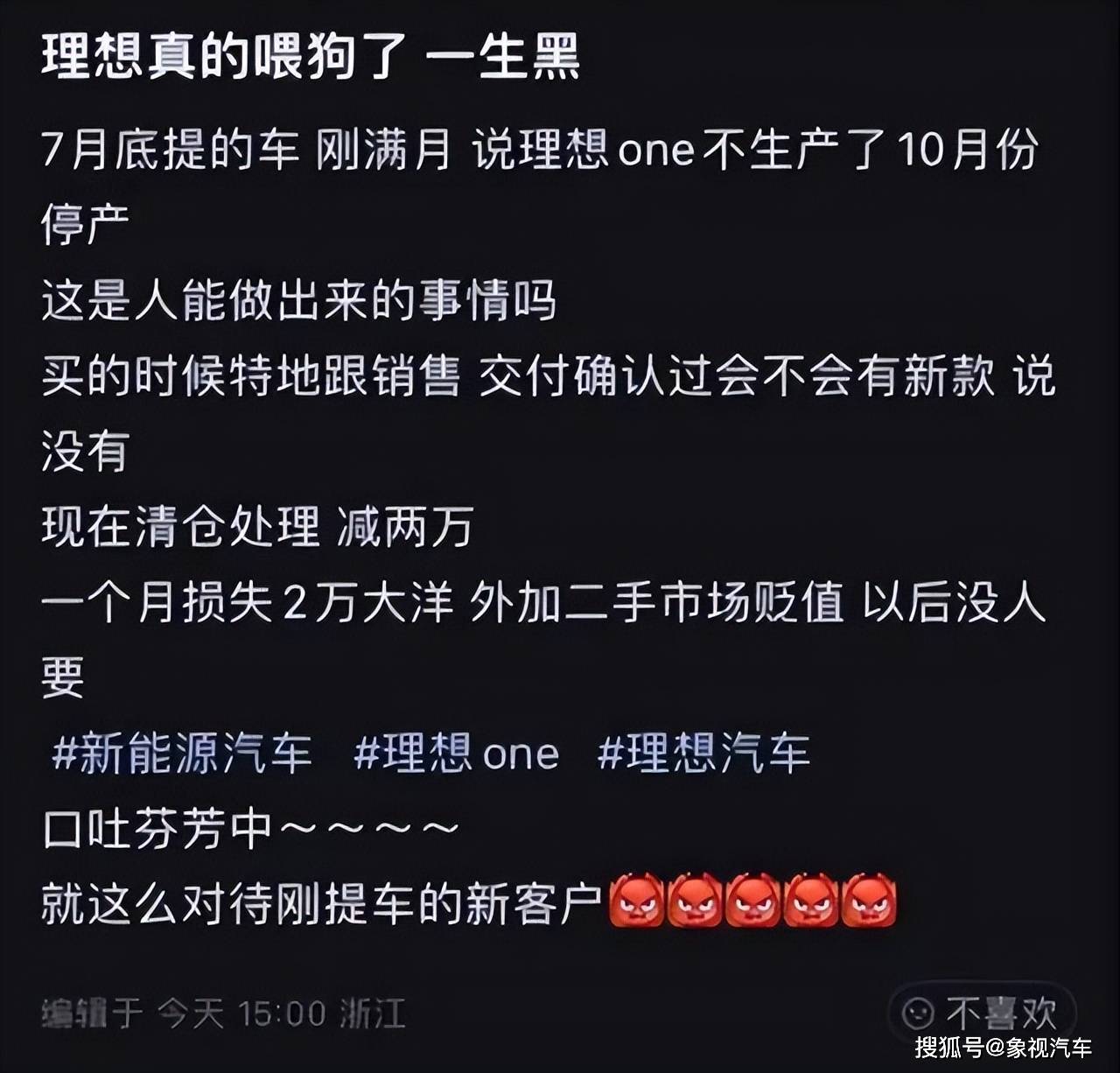Open the #理想one hashtag
The image size is (1120, 1073).
point(456,754)
